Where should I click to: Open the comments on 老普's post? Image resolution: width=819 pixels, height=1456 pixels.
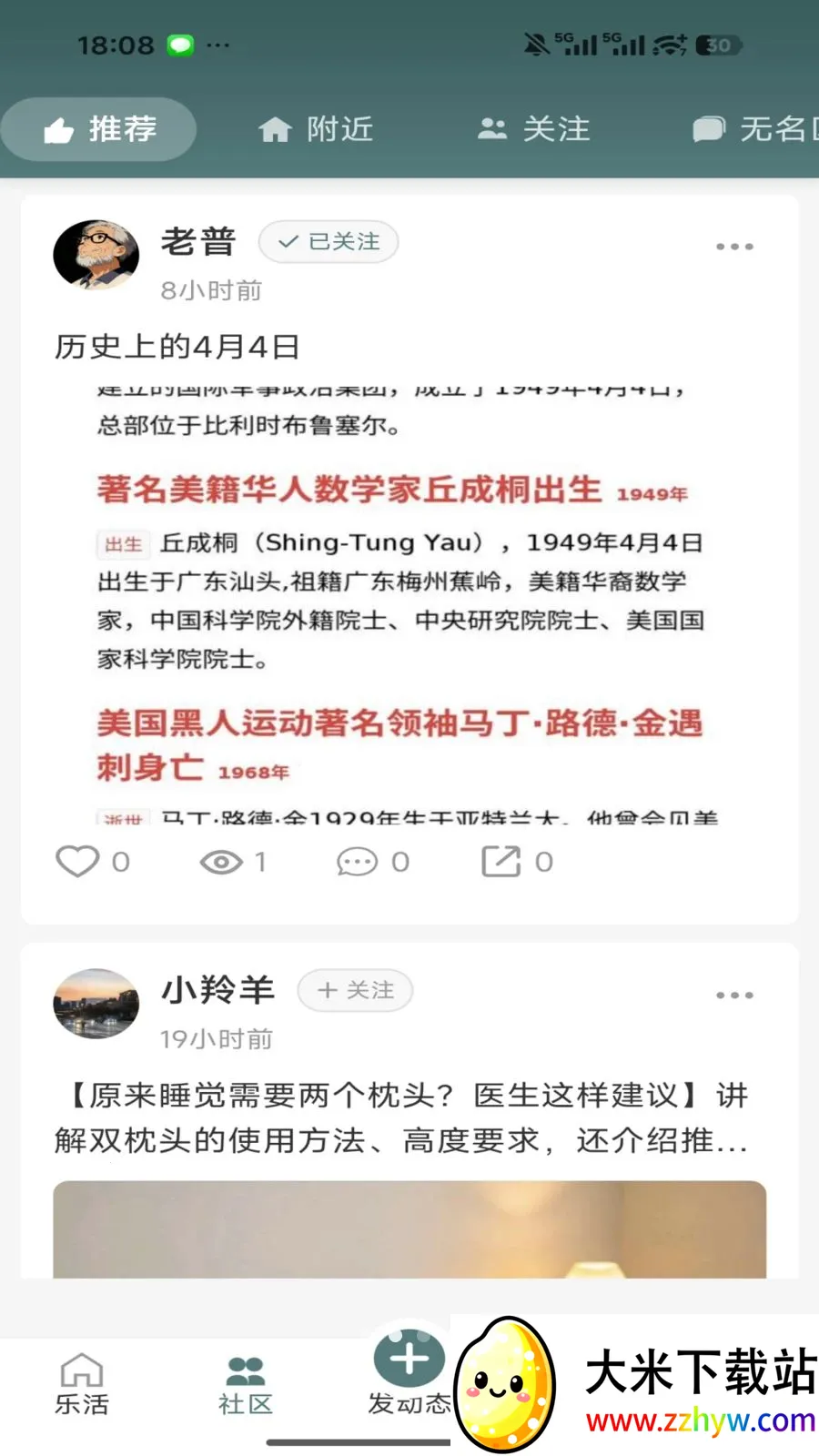tap(357, 861)
